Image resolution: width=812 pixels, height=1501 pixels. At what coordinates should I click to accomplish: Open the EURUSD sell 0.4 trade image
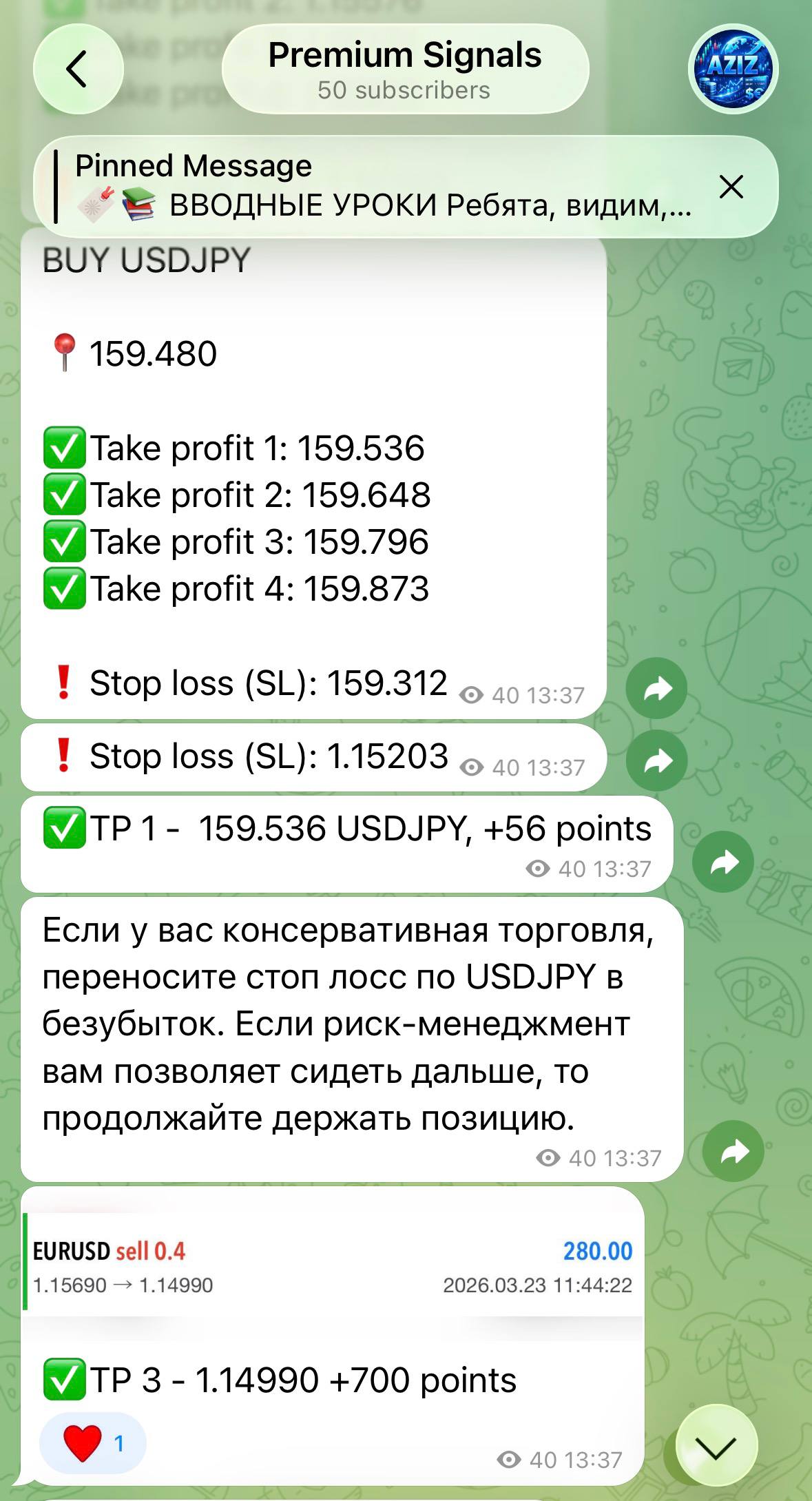(333, 1266)
